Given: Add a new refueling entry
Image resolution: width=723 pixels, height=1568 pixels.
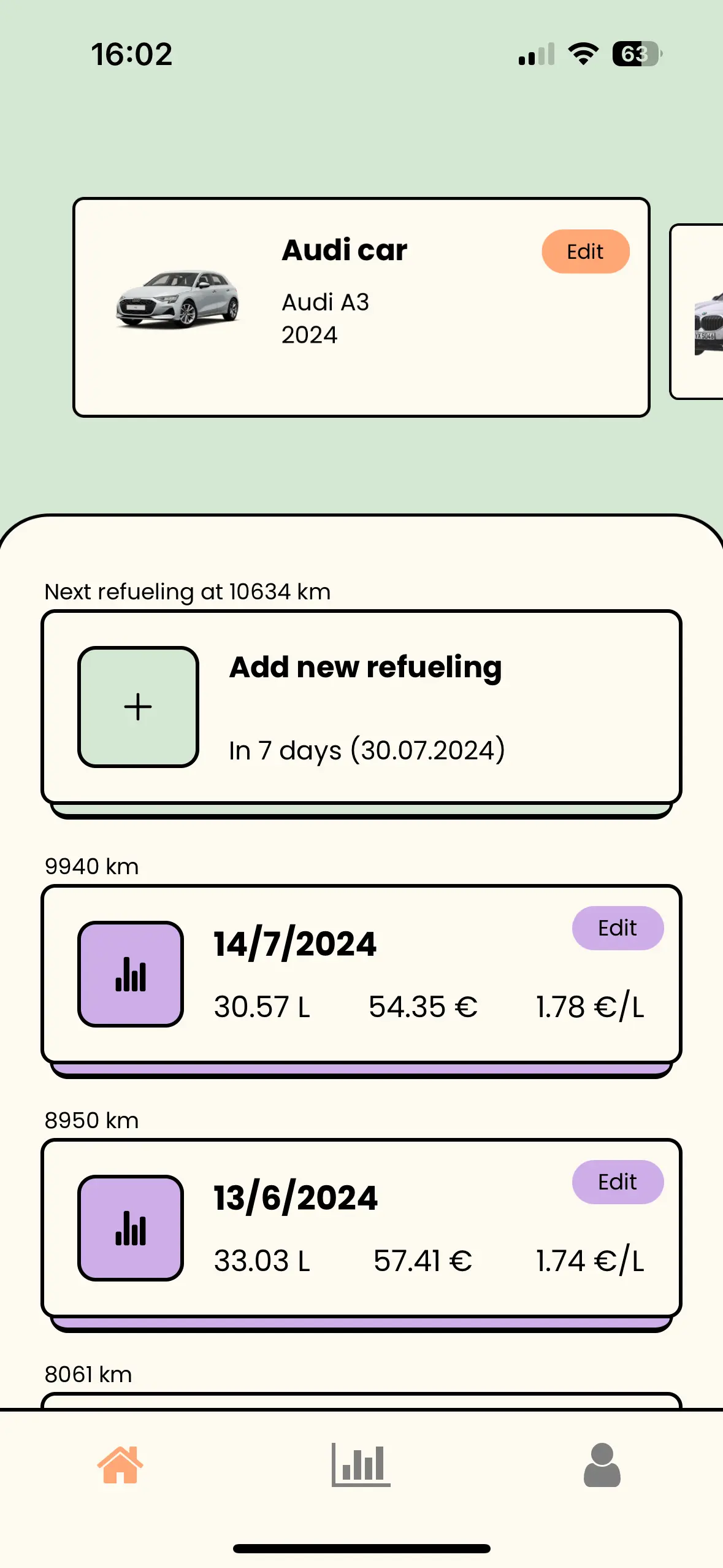Looking at the screenshot, I should pyautogui.click(x=138, y=706).
